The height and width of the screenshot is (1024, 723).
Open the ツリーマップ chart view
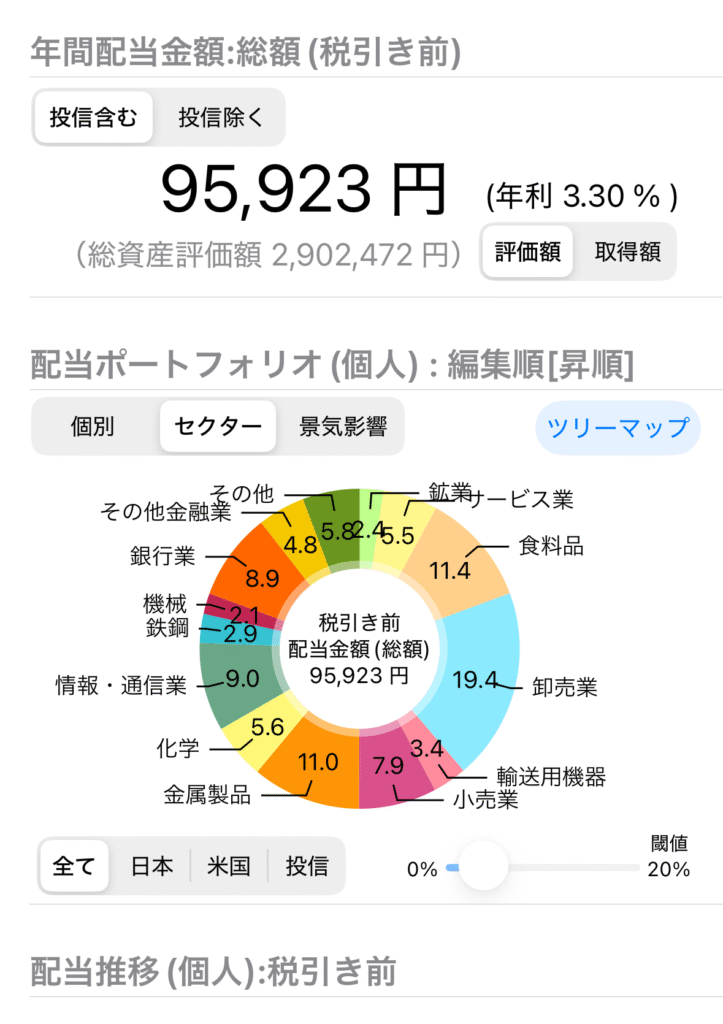point(619,427)
